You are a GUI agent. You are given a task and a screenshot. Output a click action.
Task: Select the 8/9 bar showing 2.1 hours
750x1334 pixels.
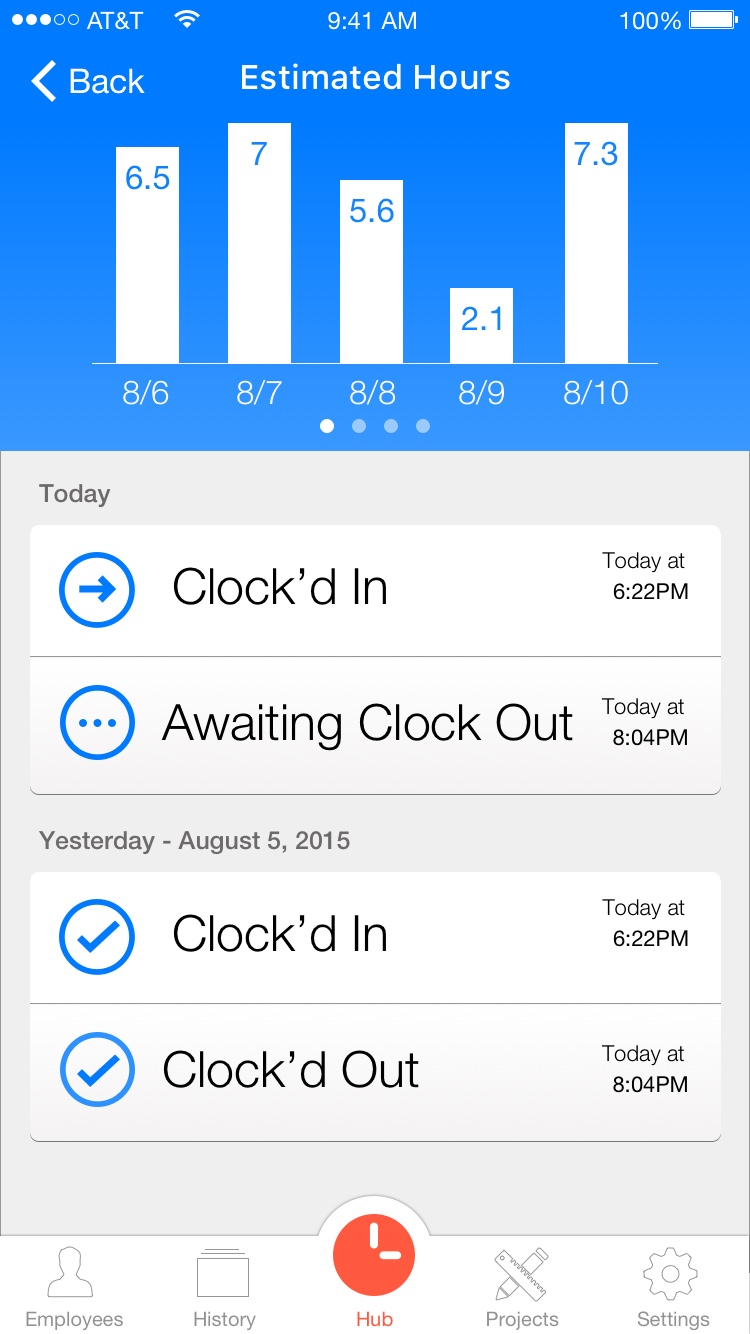[x=481, y=325]
